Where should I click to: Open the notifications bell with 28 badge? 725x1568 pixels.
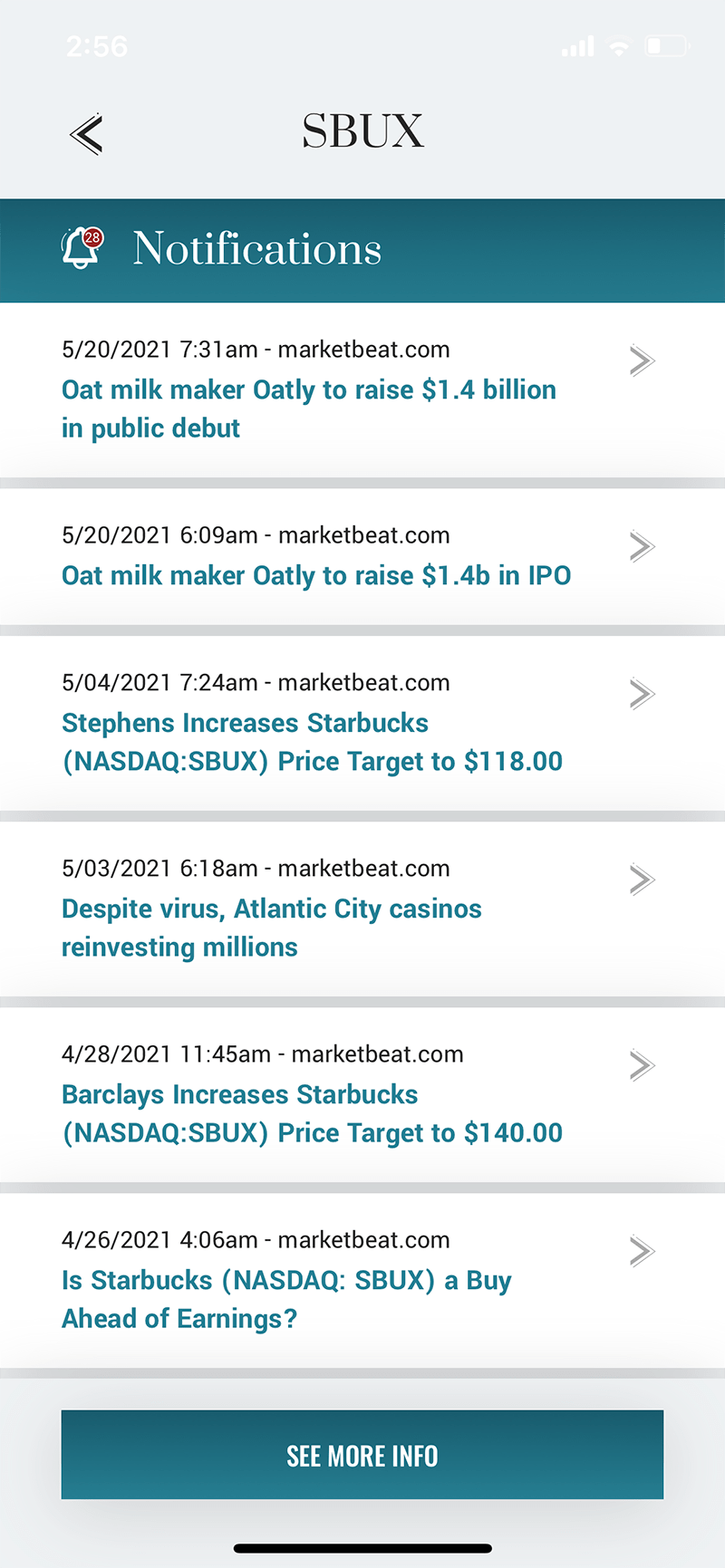(x=82, y=248)
